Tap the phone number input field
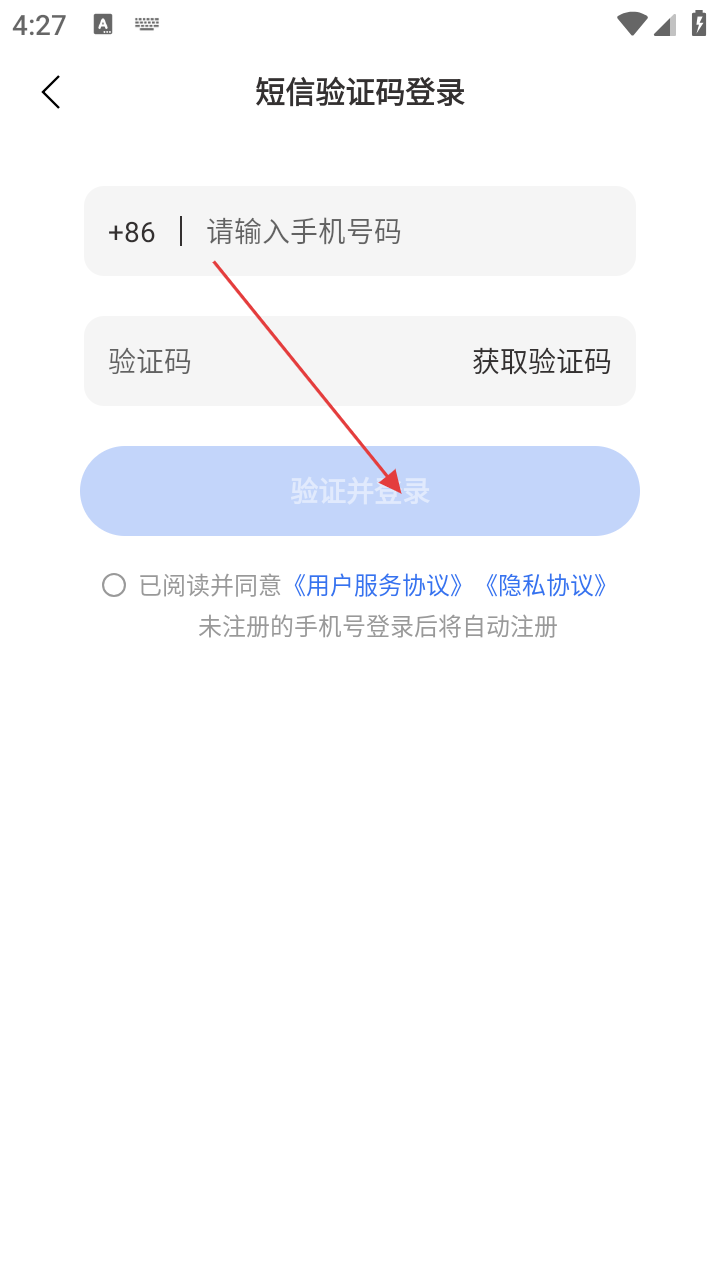Viewport: 720px width, 1280px height. [x=400, y=232]
